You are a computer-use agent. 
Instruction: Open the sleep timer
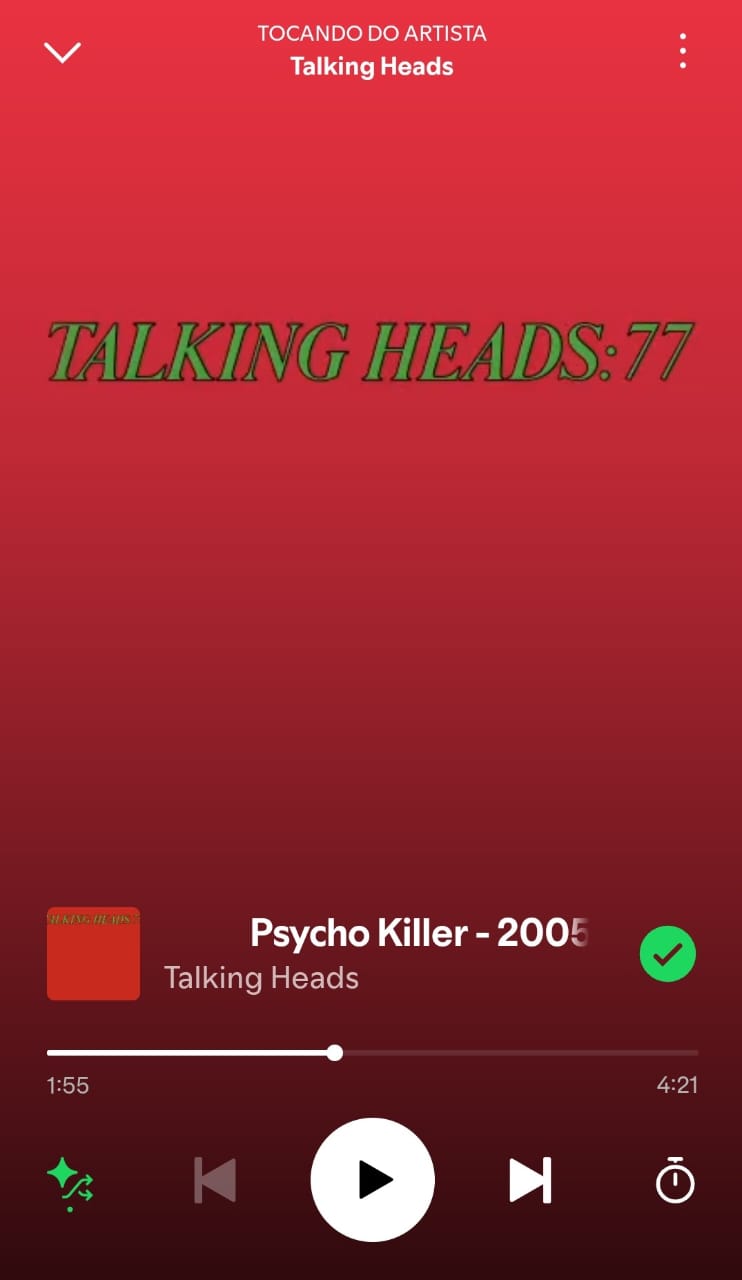[x=674, y=1180]
